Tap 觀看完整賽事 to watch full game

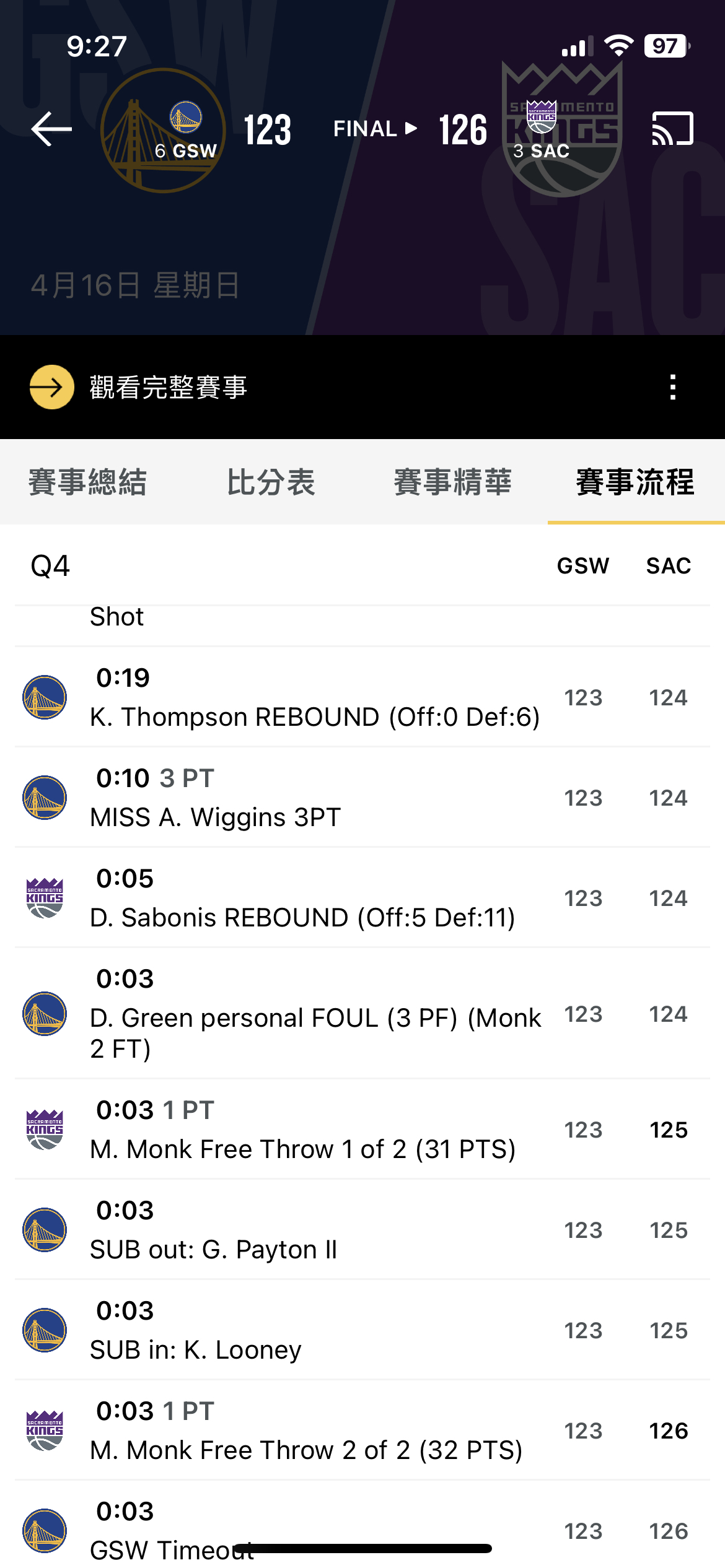(x=169, y=387)
